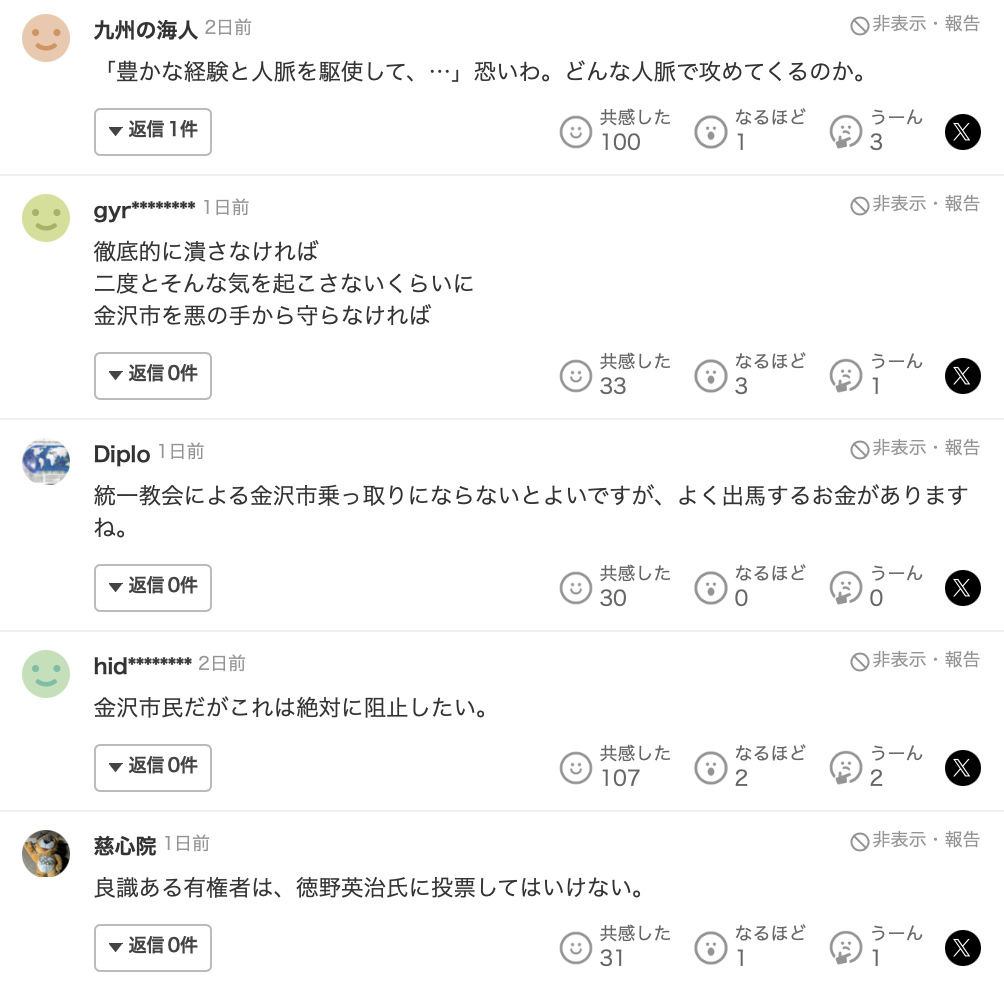Tap 共感した on 九州の海人's comment
The image size is (1004, 988).
576,131
